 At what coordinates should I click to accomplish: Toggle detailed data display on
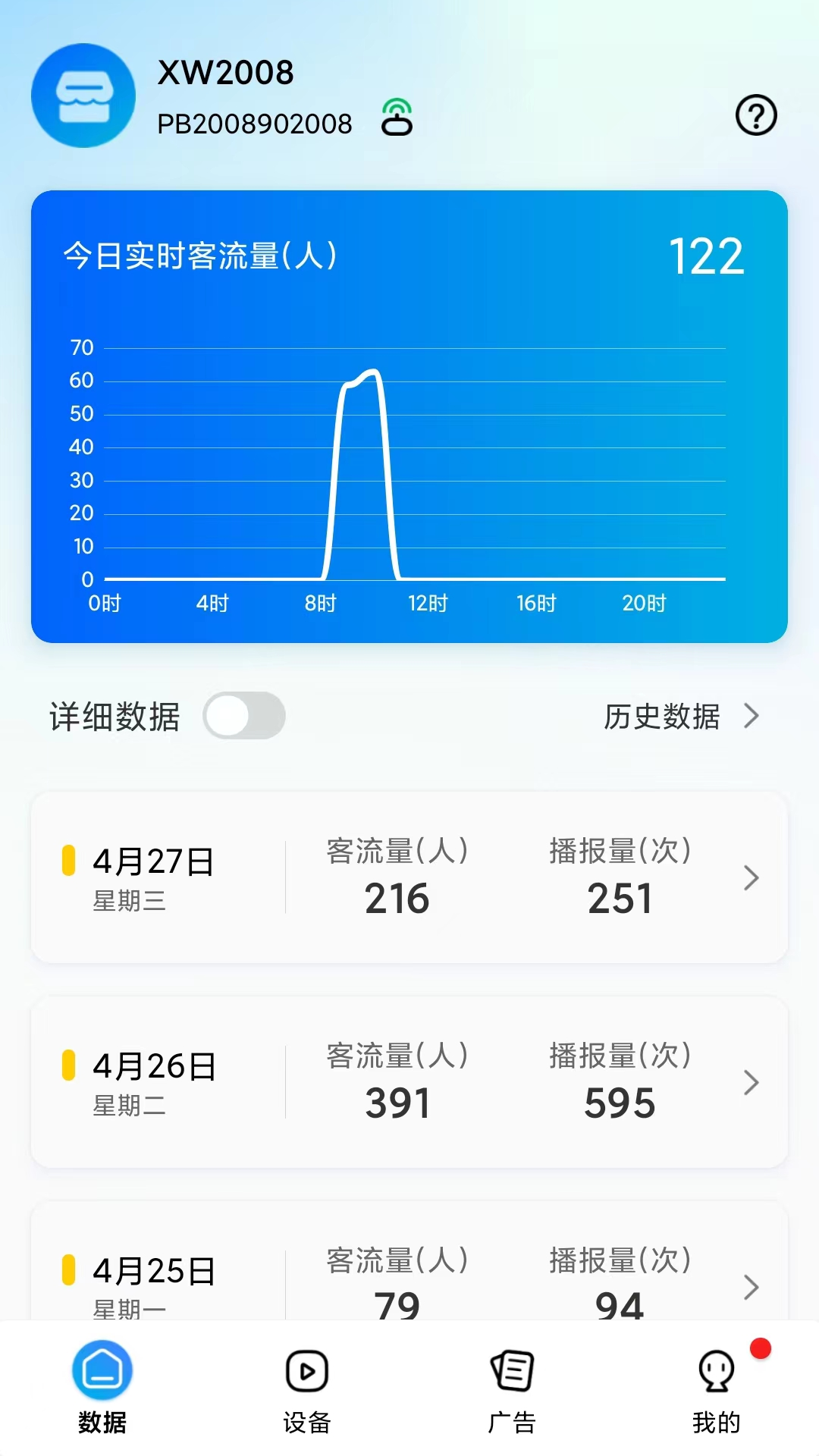246,715
